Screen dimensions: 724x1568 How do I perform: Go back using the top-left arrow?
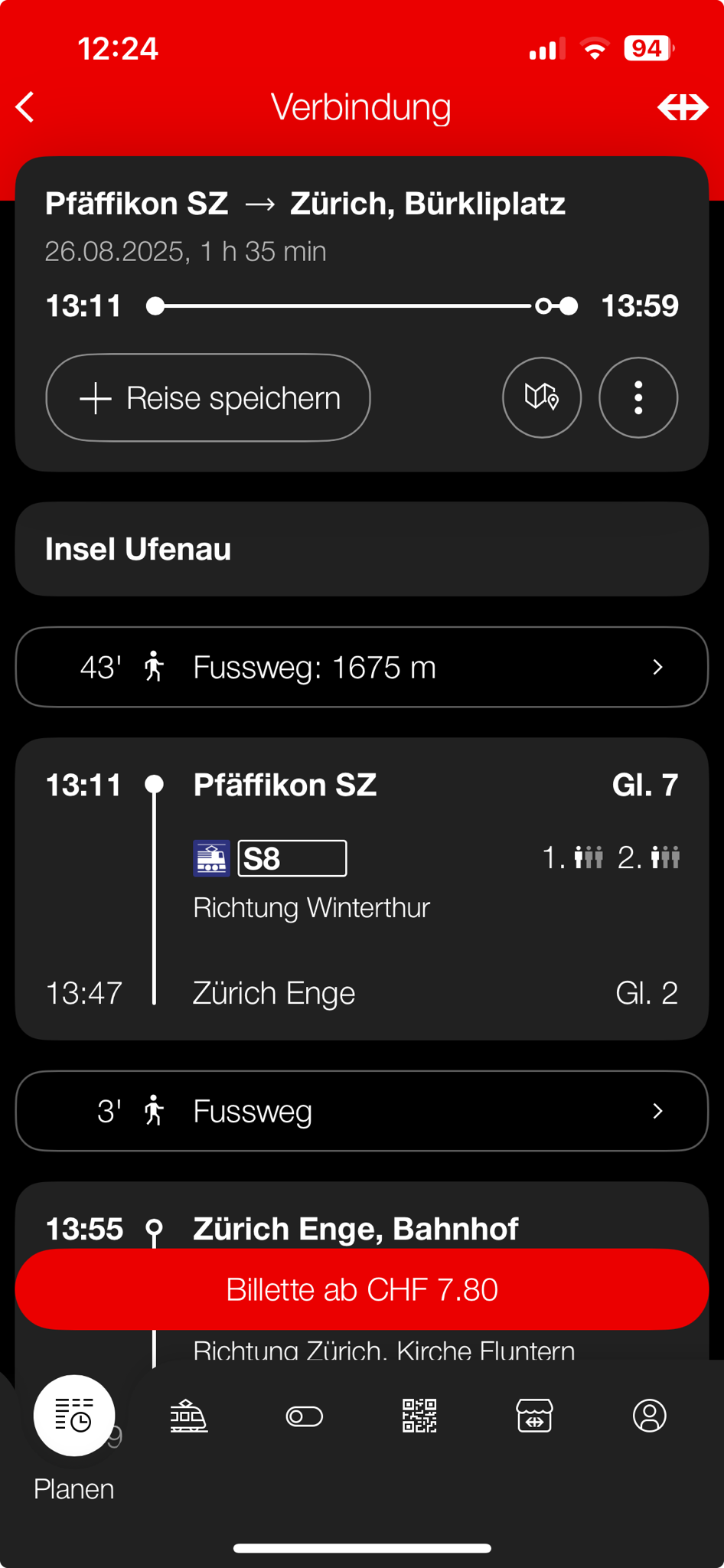tap(26, 107)
